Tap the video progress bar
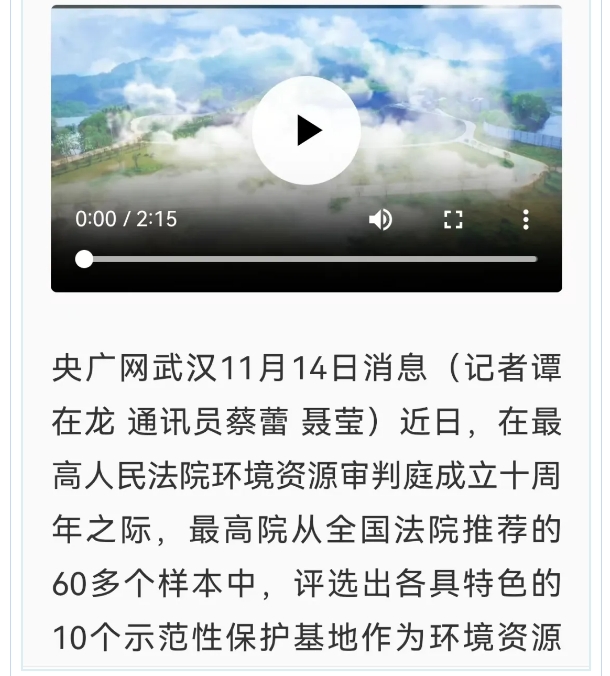The height and width of the screenshot is (676, 610). (310, 259)
